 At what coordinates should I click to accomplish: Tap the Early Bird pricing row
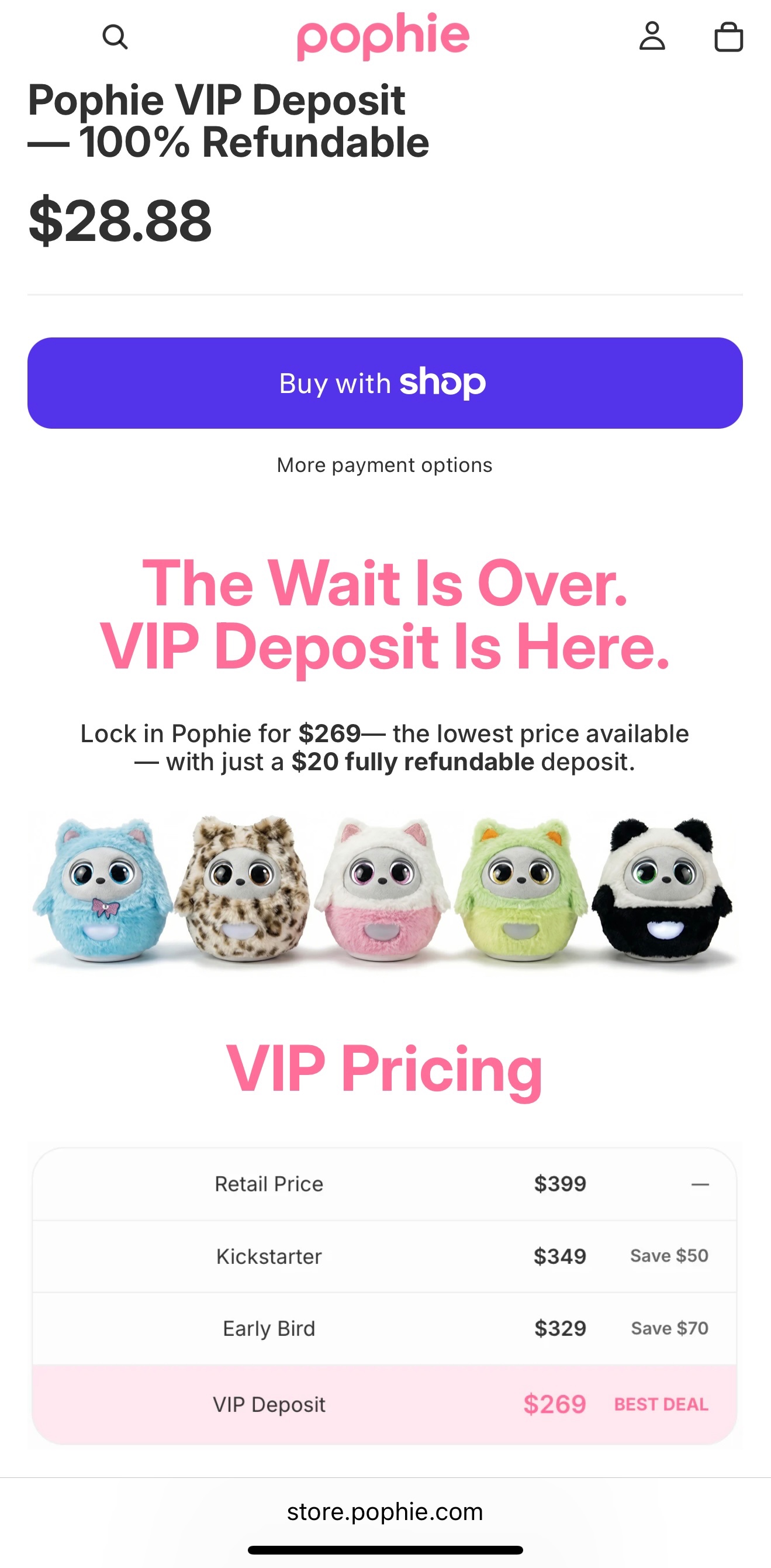[x=385, y=1328]
